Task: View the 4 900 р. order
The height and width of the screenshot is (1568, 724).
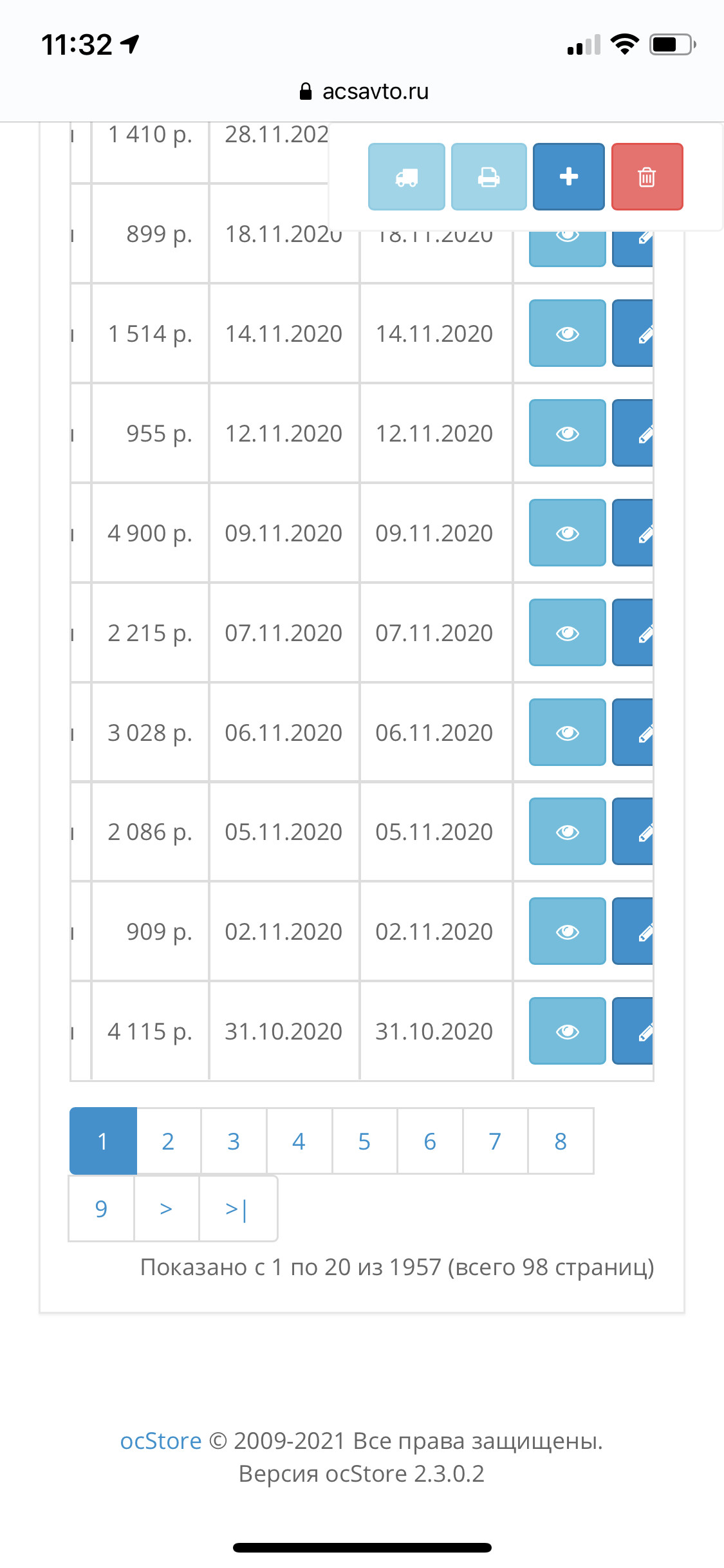Action: (x=567, y=533)
